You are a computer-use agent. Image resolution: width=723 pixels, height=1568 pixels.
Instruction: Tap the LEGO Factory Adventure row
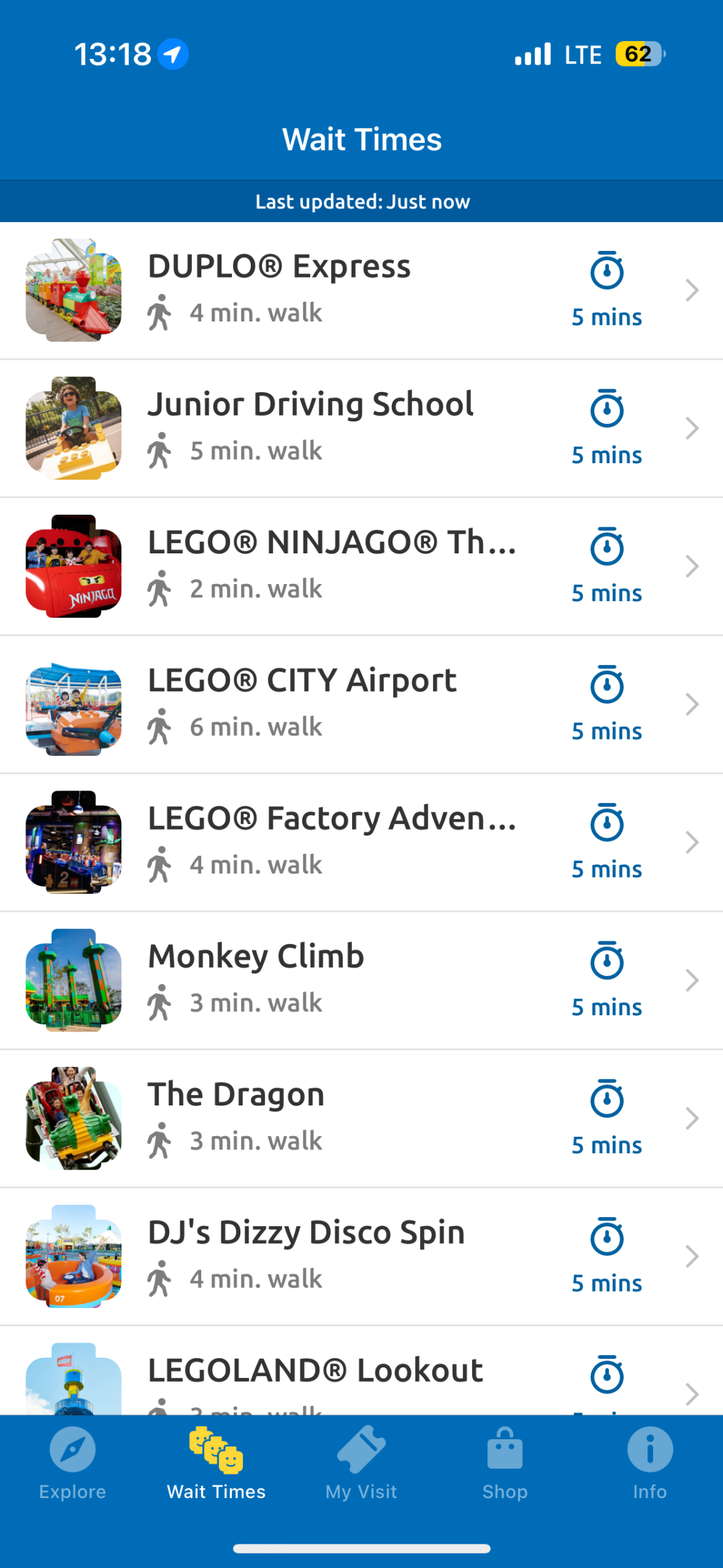pos(361,842)
